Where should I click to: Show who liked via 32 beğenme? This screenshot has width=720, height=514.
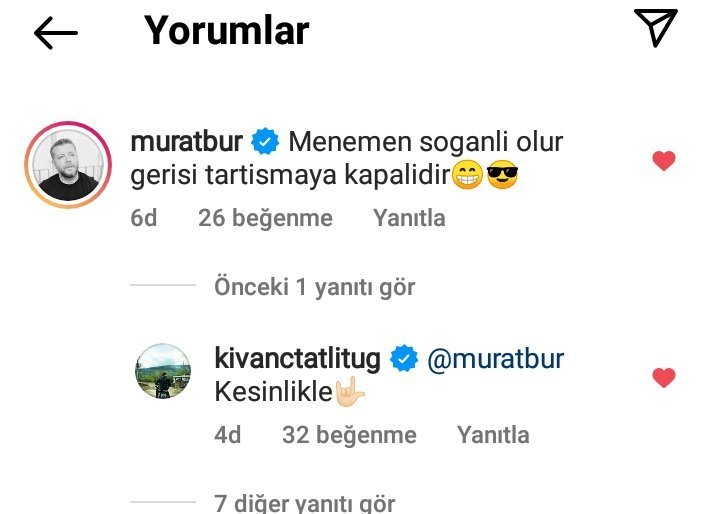point(349,435)
